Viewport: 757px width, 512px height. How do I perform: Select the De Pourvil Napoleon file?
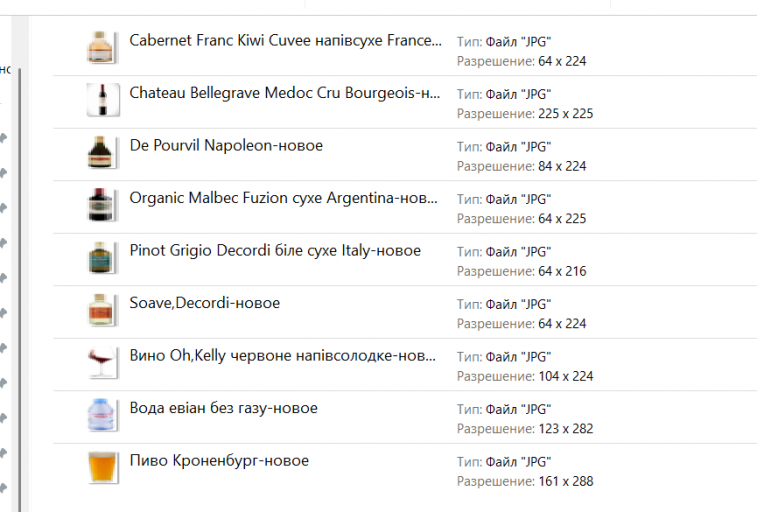click(x=226, y=146)
